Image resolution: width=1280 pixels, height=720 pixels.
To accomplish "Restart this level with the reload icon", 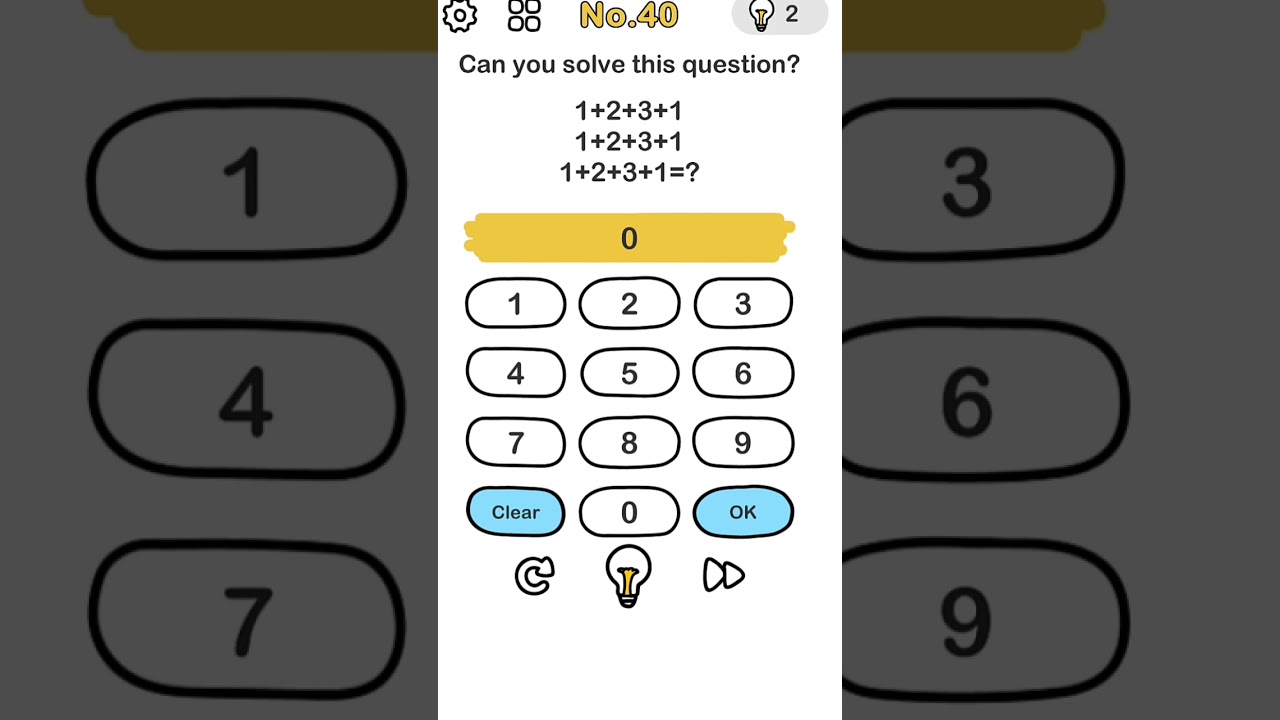I will tap(534, 576).
